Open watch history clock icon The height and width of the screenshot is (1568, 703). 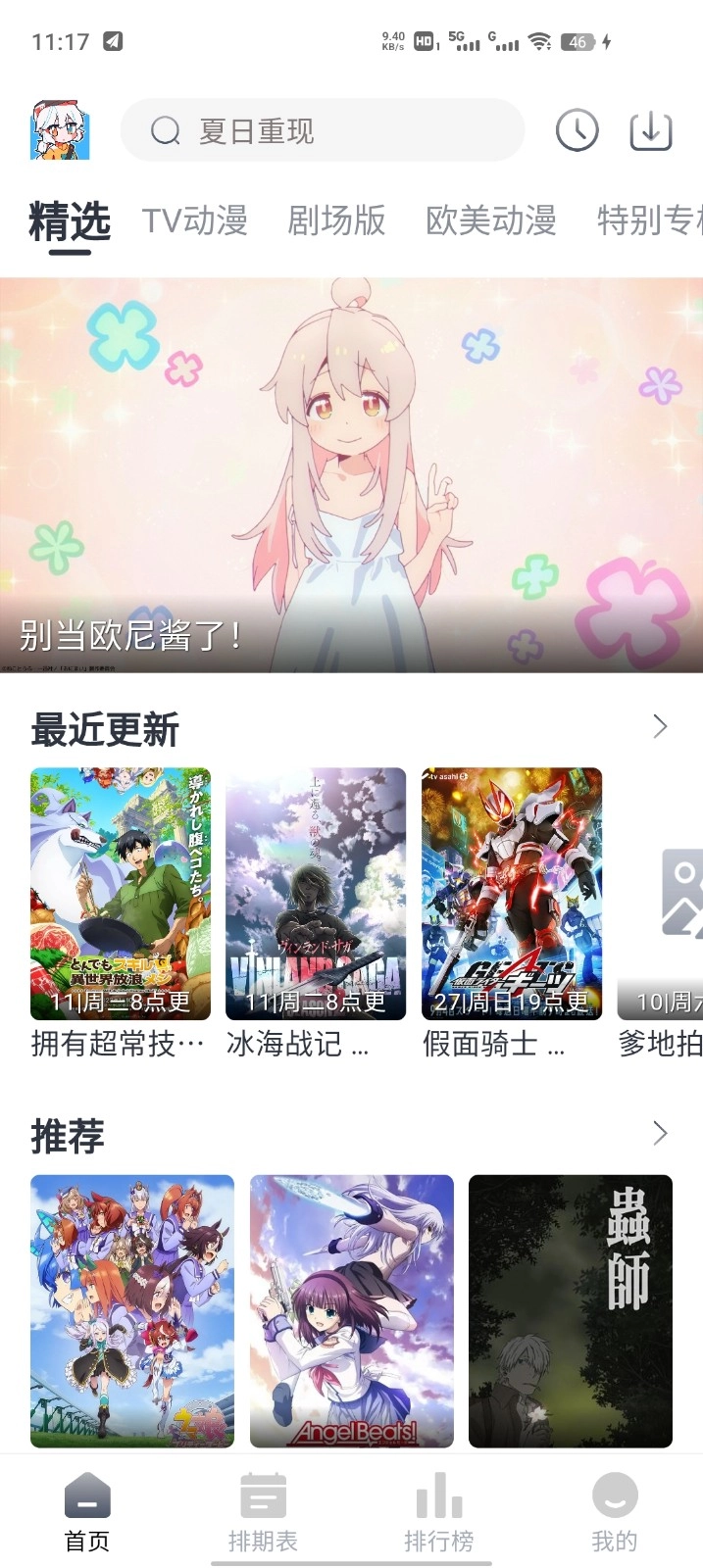point(577,130)
